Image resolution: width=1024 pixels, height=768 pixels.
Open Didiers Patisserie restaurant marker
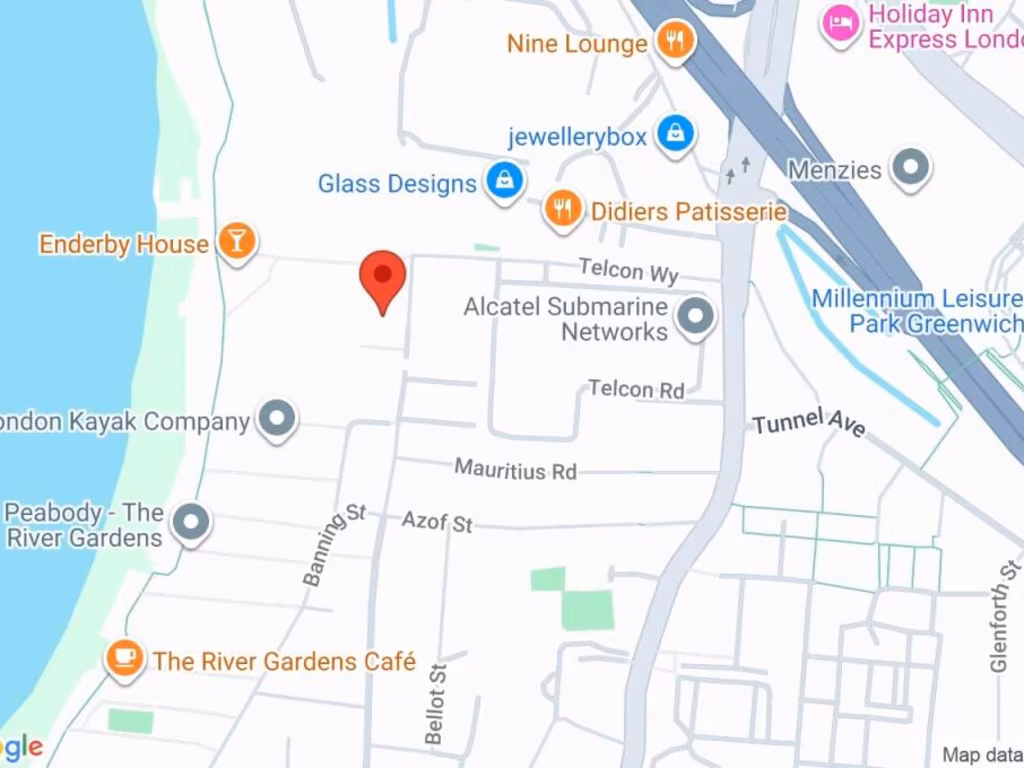tap(563, 209)
